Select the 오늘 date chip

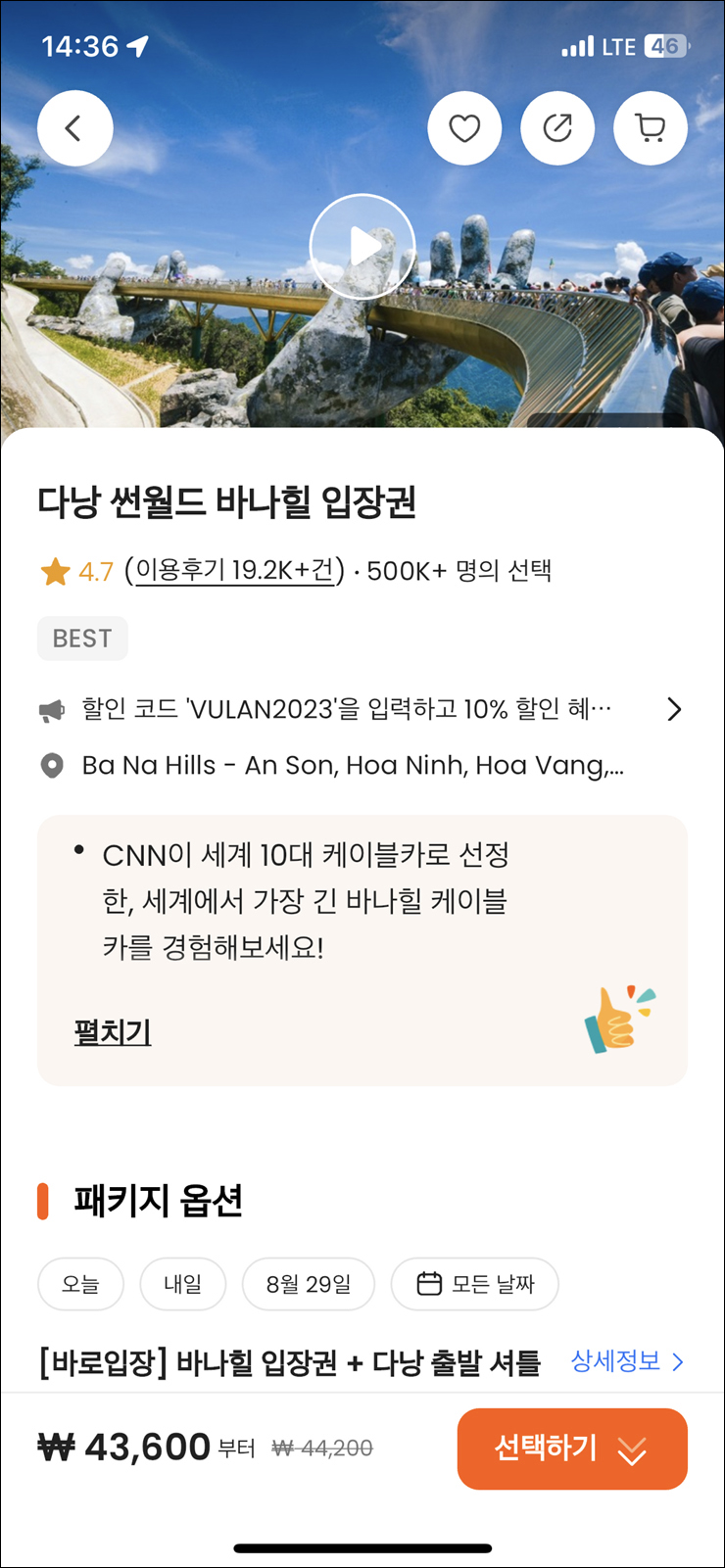tap(80, 1284)
